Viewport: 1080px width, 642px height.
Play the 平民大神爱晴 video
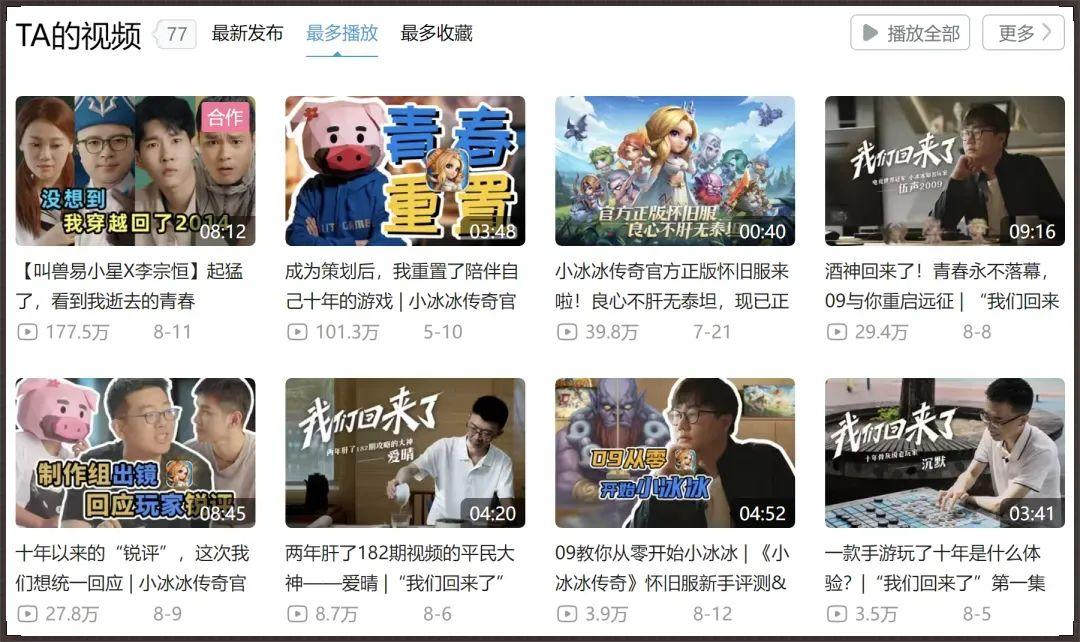click(405, 453)
